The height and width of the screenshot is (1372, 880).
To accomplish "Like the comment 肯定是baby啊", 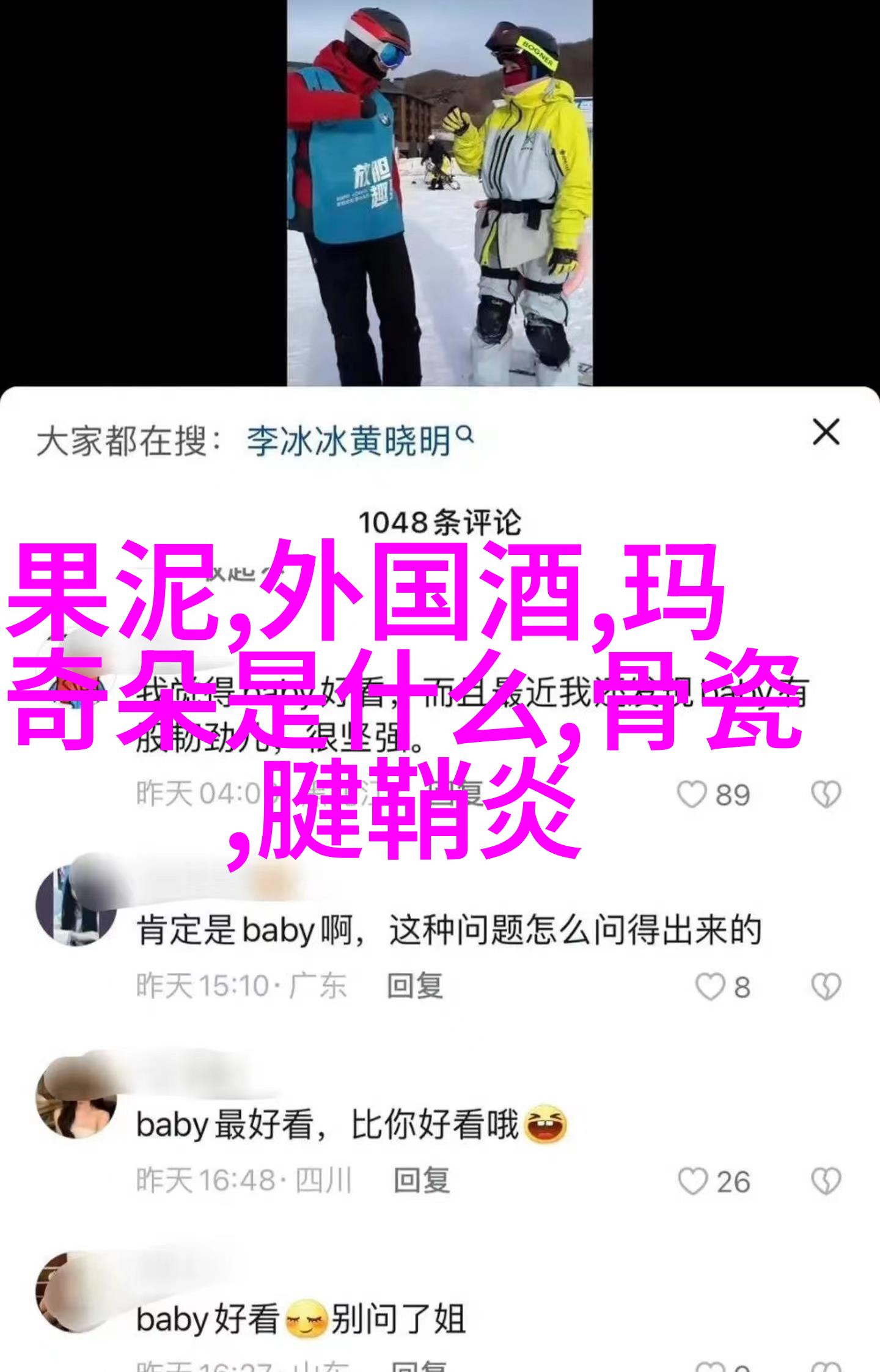I will pyautogui.click(x=710, y=986).
